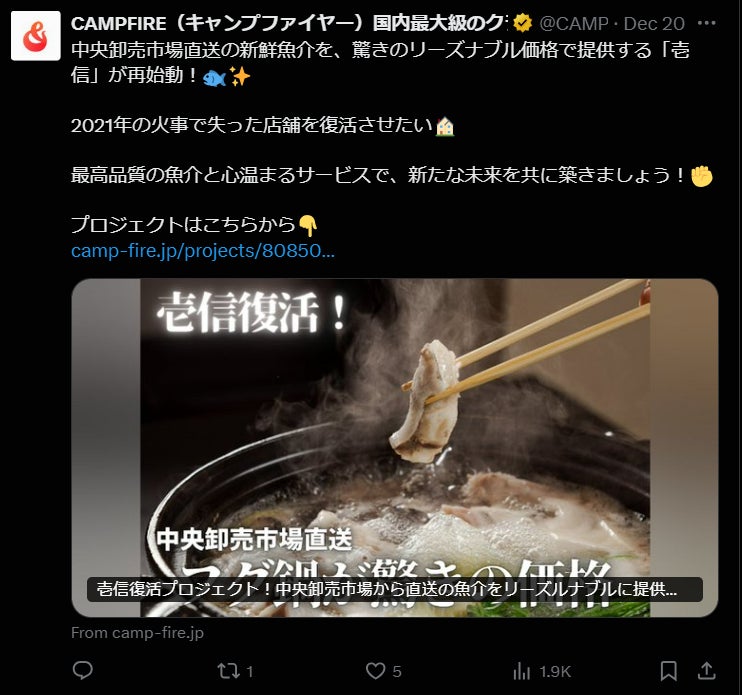Viewport: 742px width, 695px height.
Task: Bookmark this CAMPFIRE tweet
Action: [669, 670]
